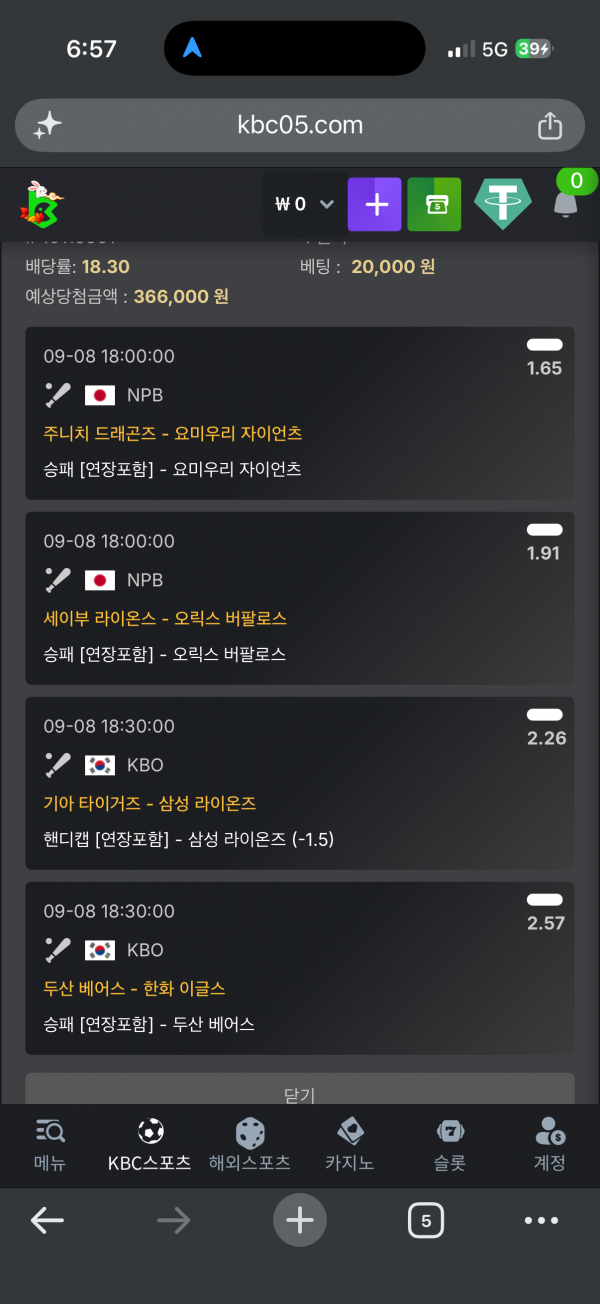Image resolution: width=600 pixels, height=1304 pixels.
Task: Open a new browser tab
Action: (300, 1220)
